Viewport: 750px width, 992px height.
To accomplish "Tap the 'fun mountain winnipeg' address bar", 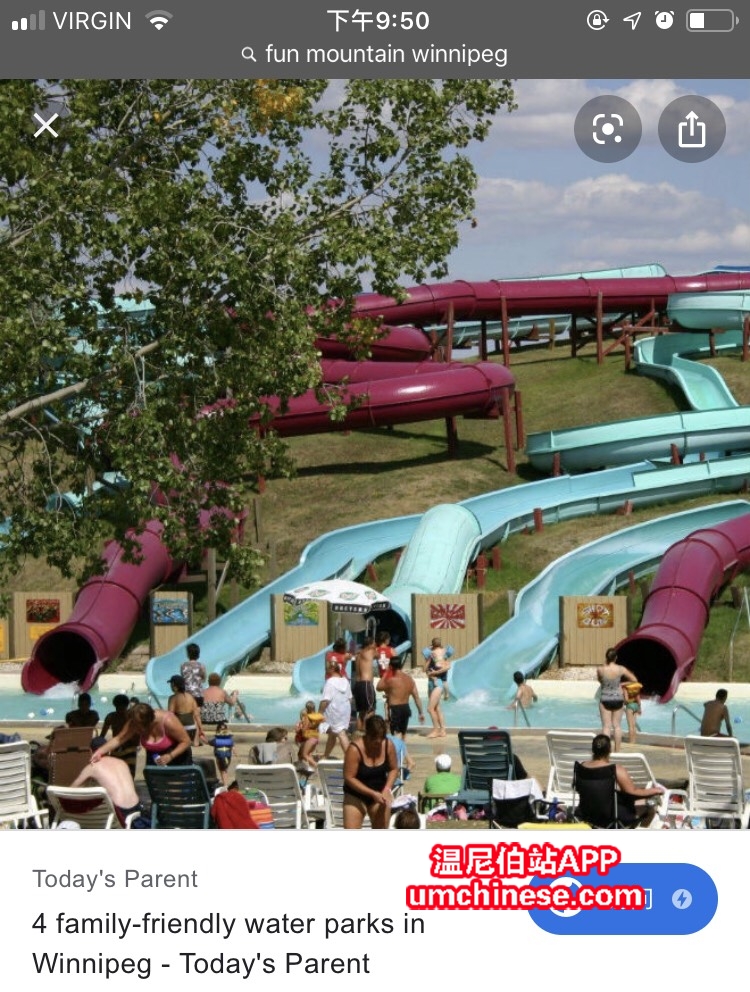I will pos(375,54).
